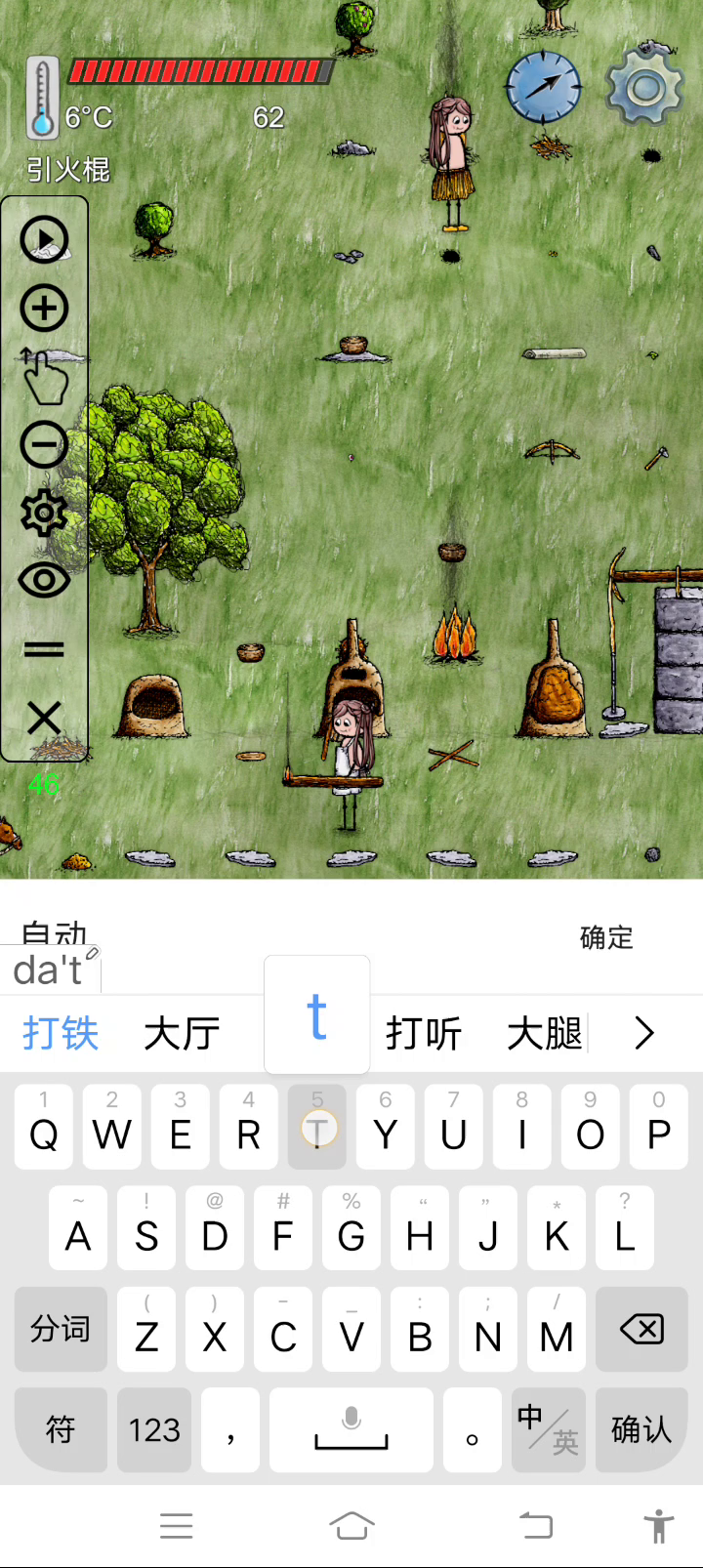Choose the candidate word 打铁

click(61, 1033)
